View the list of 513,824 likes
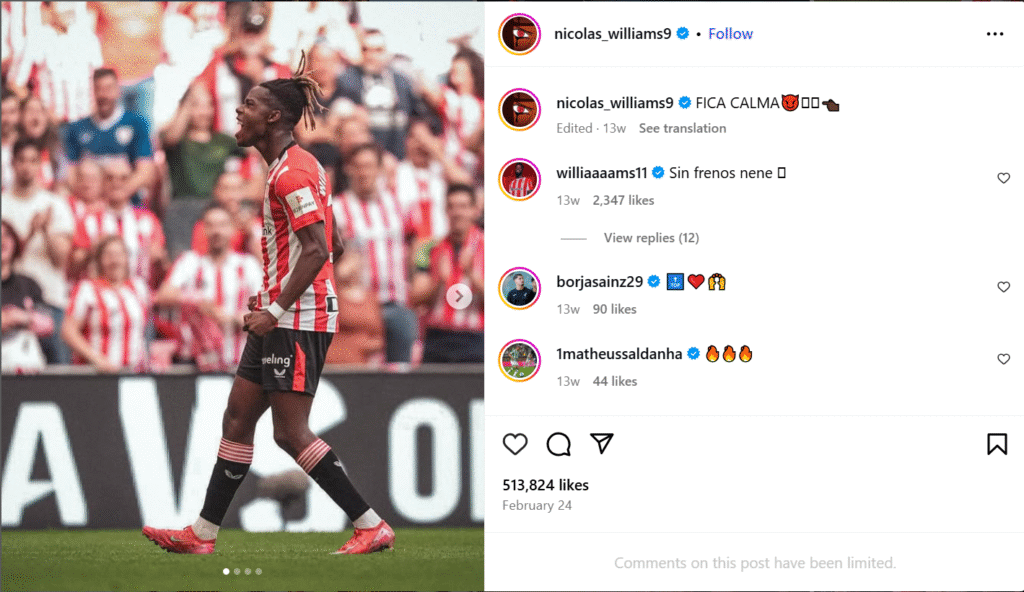 click(x=545, y=485)
